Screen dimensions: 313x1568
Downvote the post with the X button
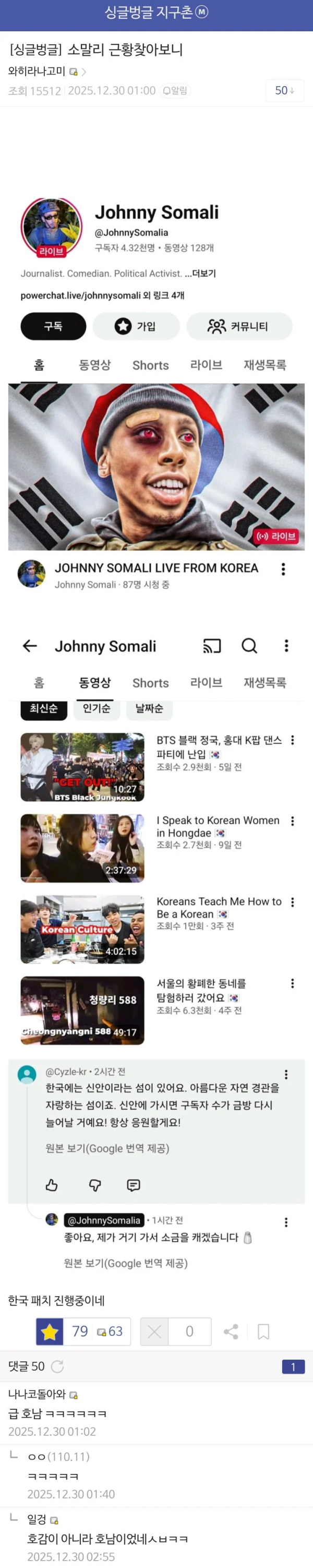pos(154,1331)
